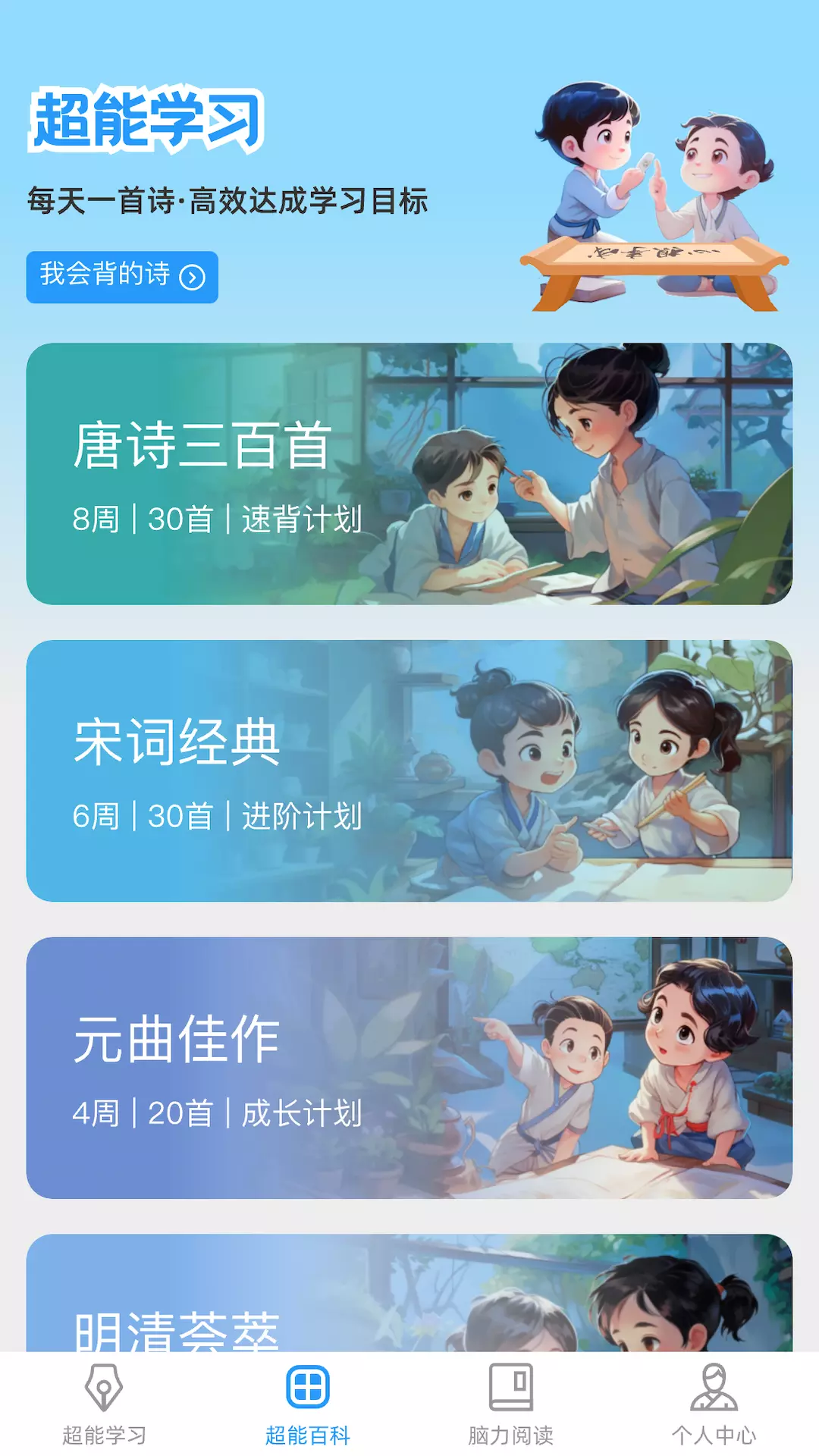
Task: Switch to the 超能学习 tab
Action: tap(104, 1404)
